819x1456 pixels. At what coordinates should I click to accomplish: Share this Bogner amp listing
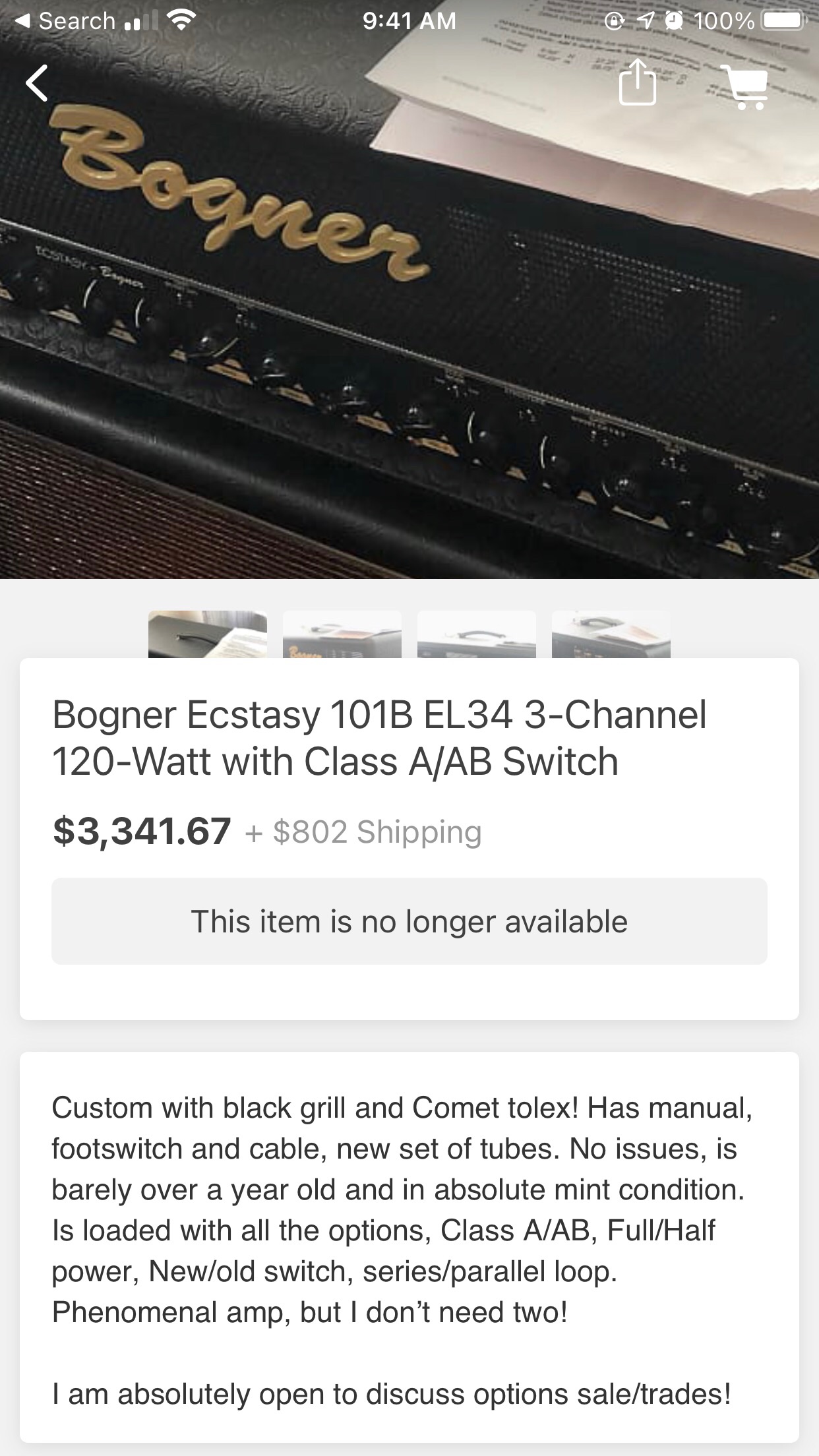click(x=638, y=82)
